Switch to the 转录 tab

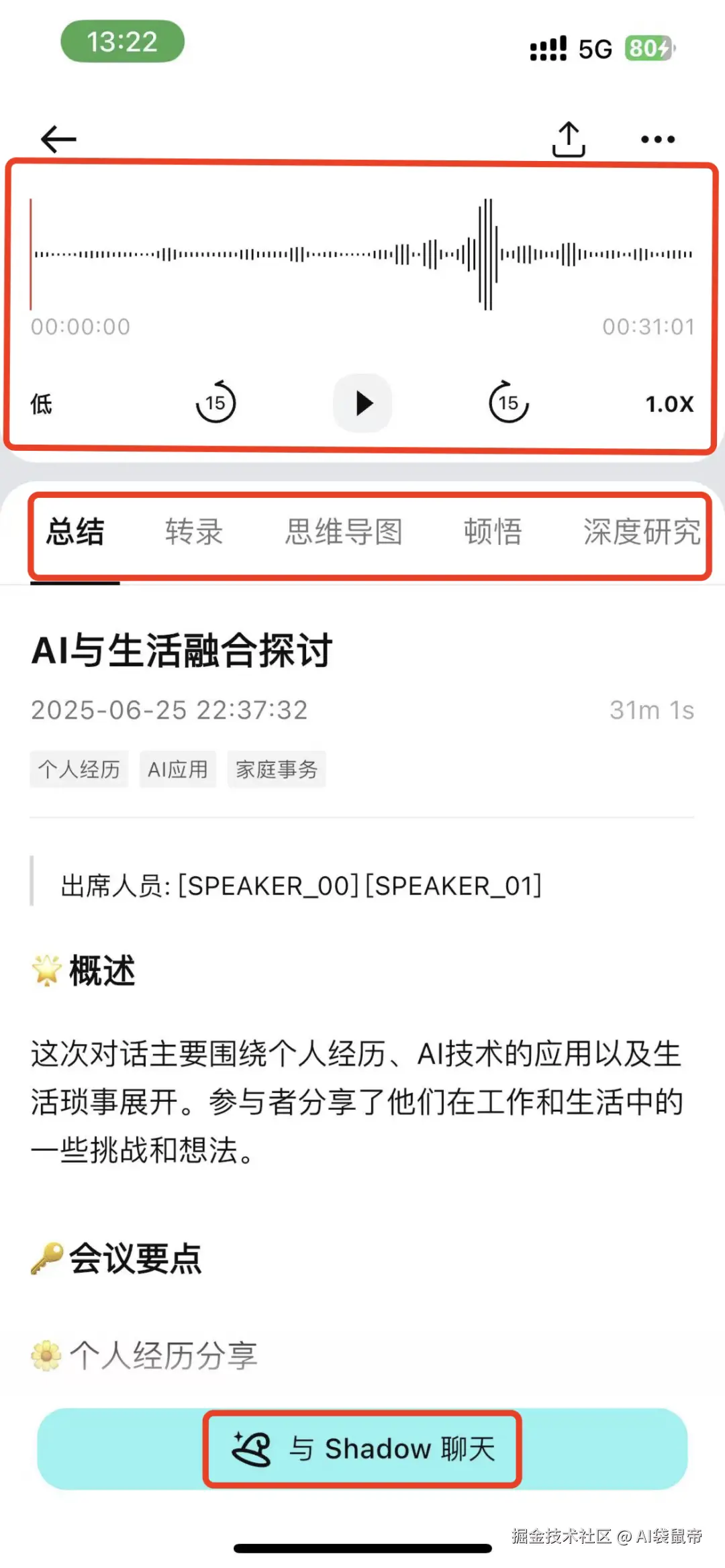pyautogui.click(x=194, y=532)
